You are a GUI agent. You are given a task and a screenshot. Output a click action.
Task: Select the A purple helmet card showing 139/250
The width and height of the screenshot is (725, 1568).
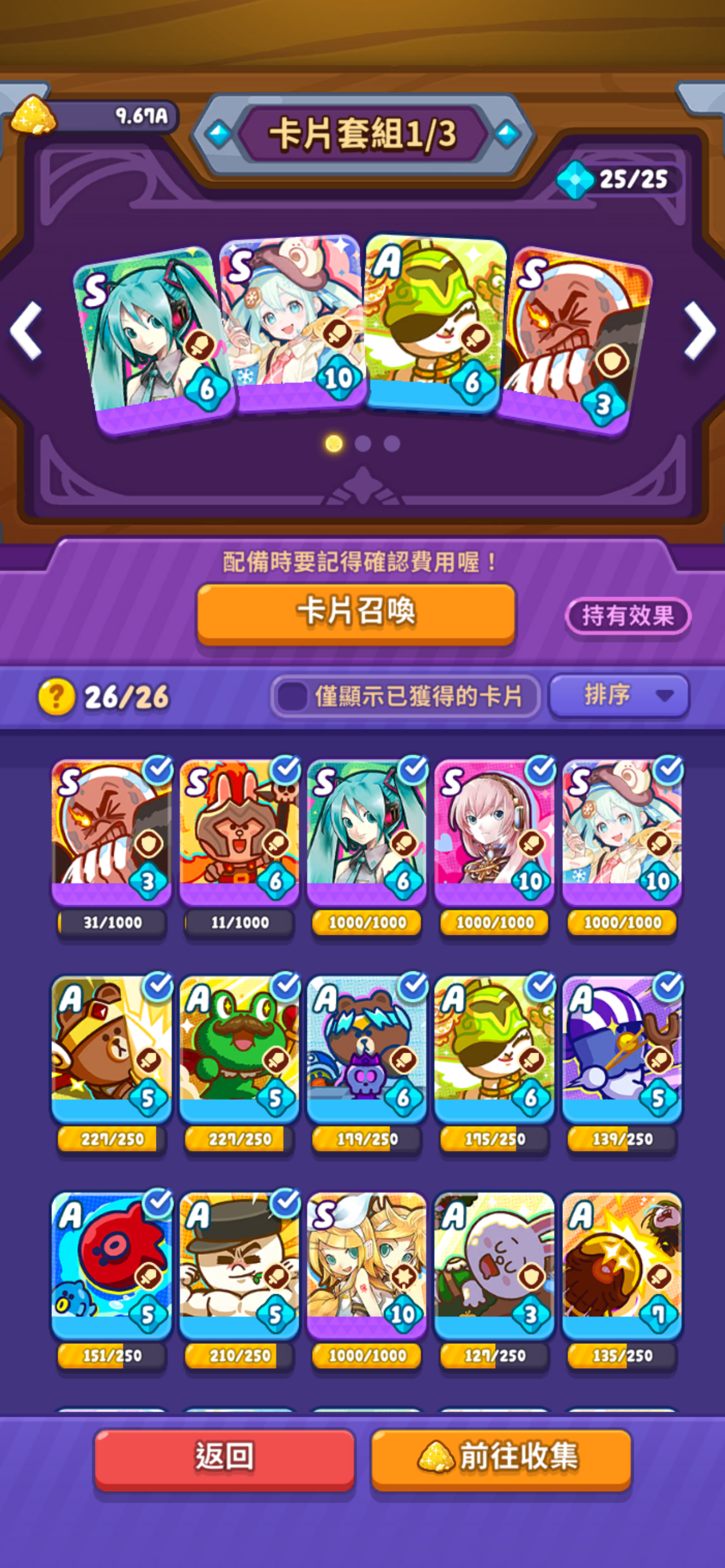(x=622, y=1048)
